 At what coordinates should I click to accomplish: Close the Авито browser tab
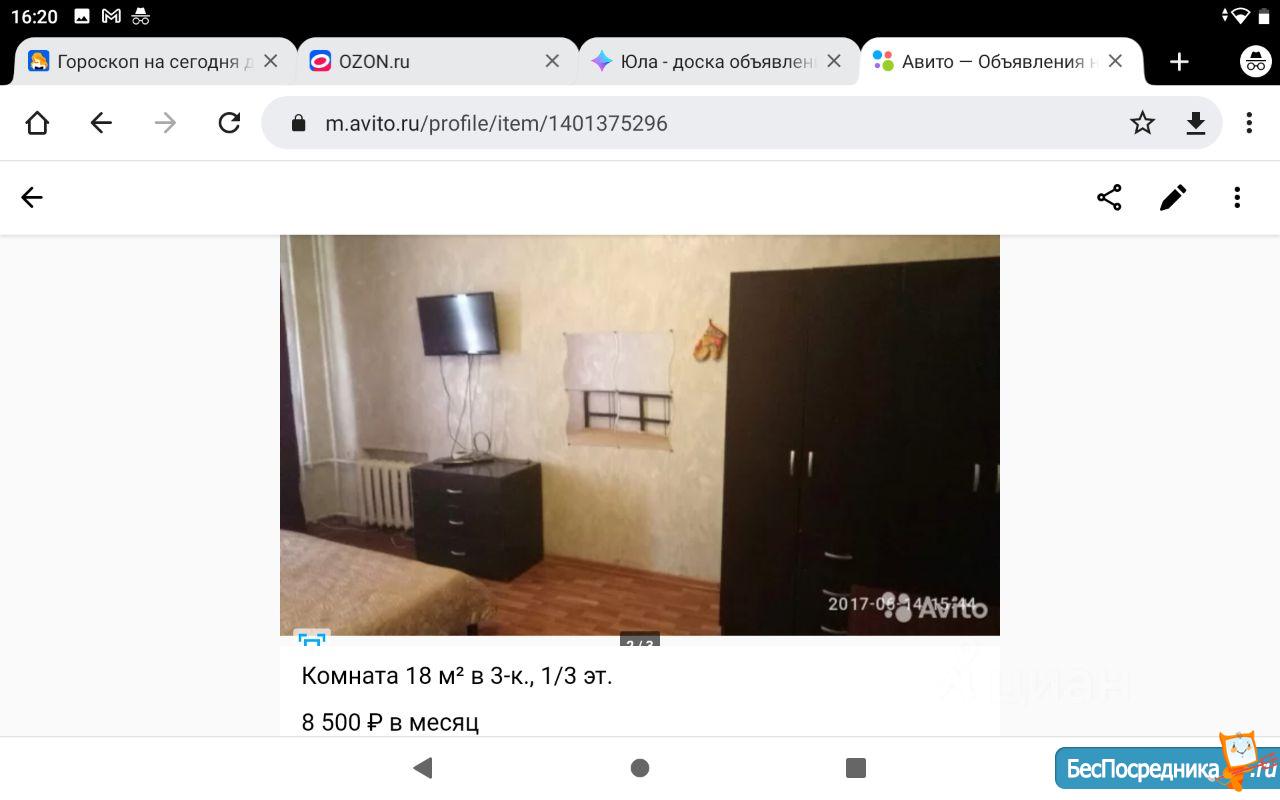coord(1116,62)
